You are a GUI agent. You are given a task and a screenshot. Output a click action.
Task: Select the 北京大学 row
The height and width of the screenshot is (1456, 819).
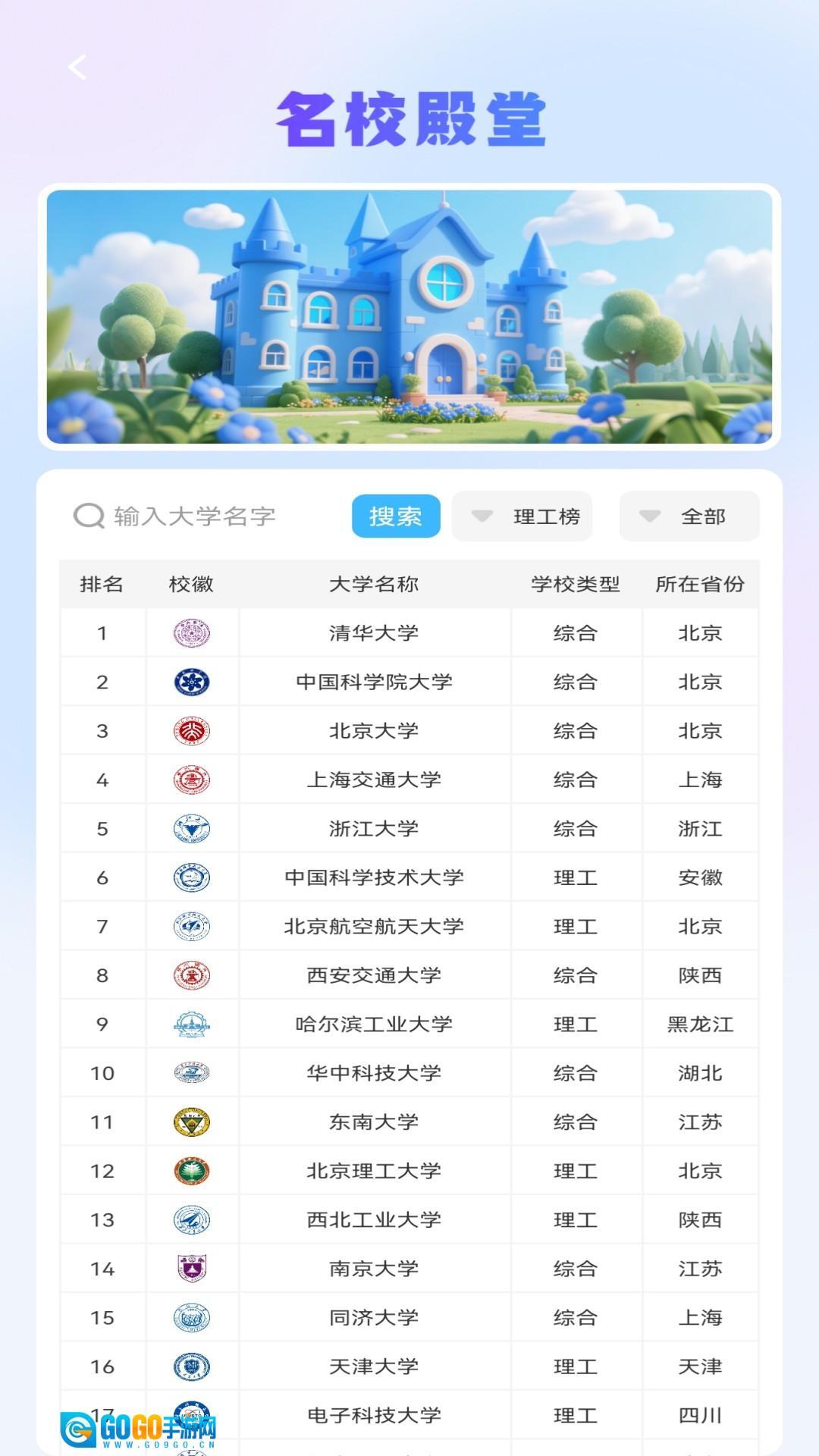pos(374,731)
